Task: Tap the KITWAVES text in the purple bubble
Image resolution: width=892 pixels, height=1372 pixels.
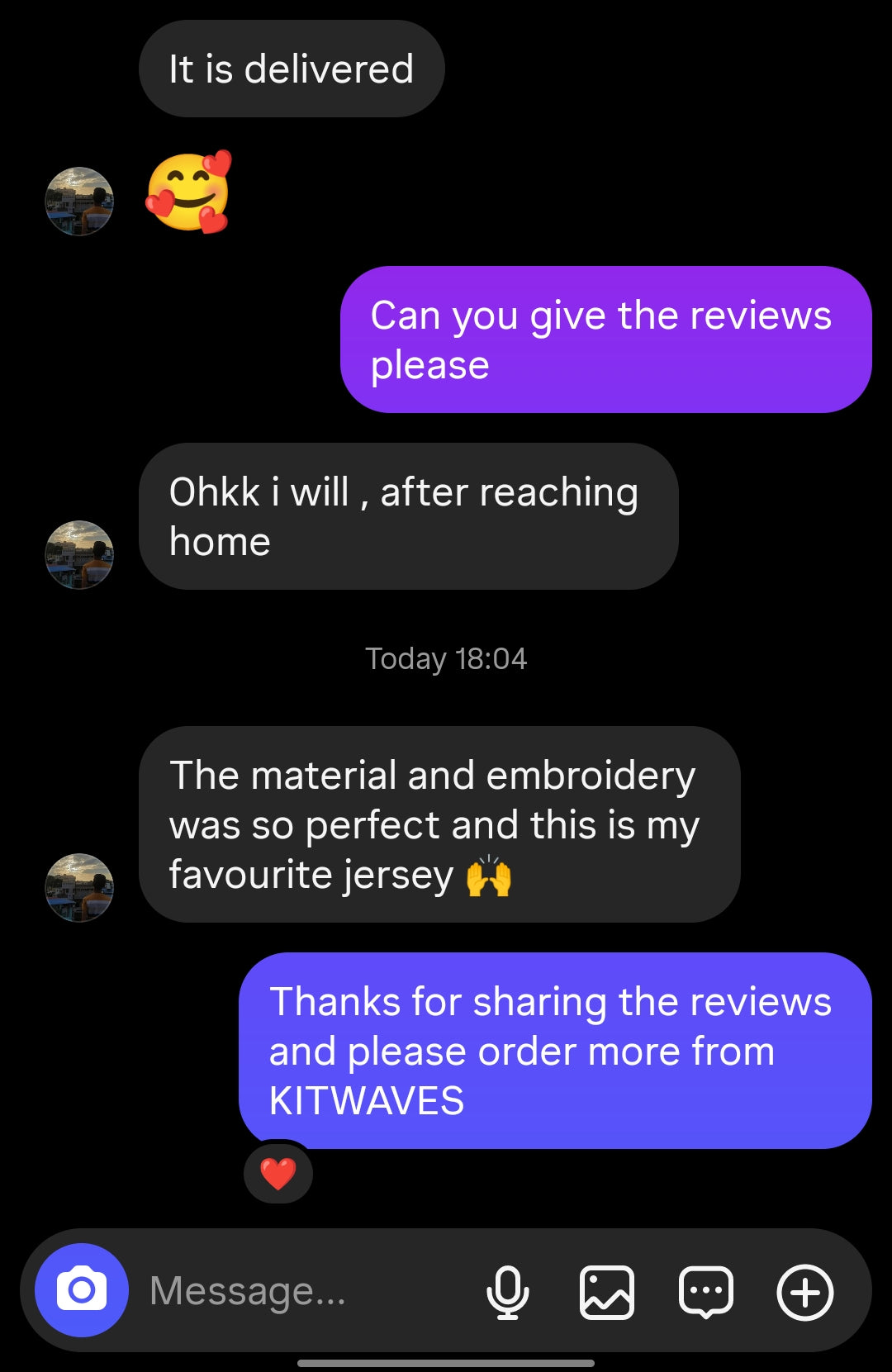Action: (367, 1101)
